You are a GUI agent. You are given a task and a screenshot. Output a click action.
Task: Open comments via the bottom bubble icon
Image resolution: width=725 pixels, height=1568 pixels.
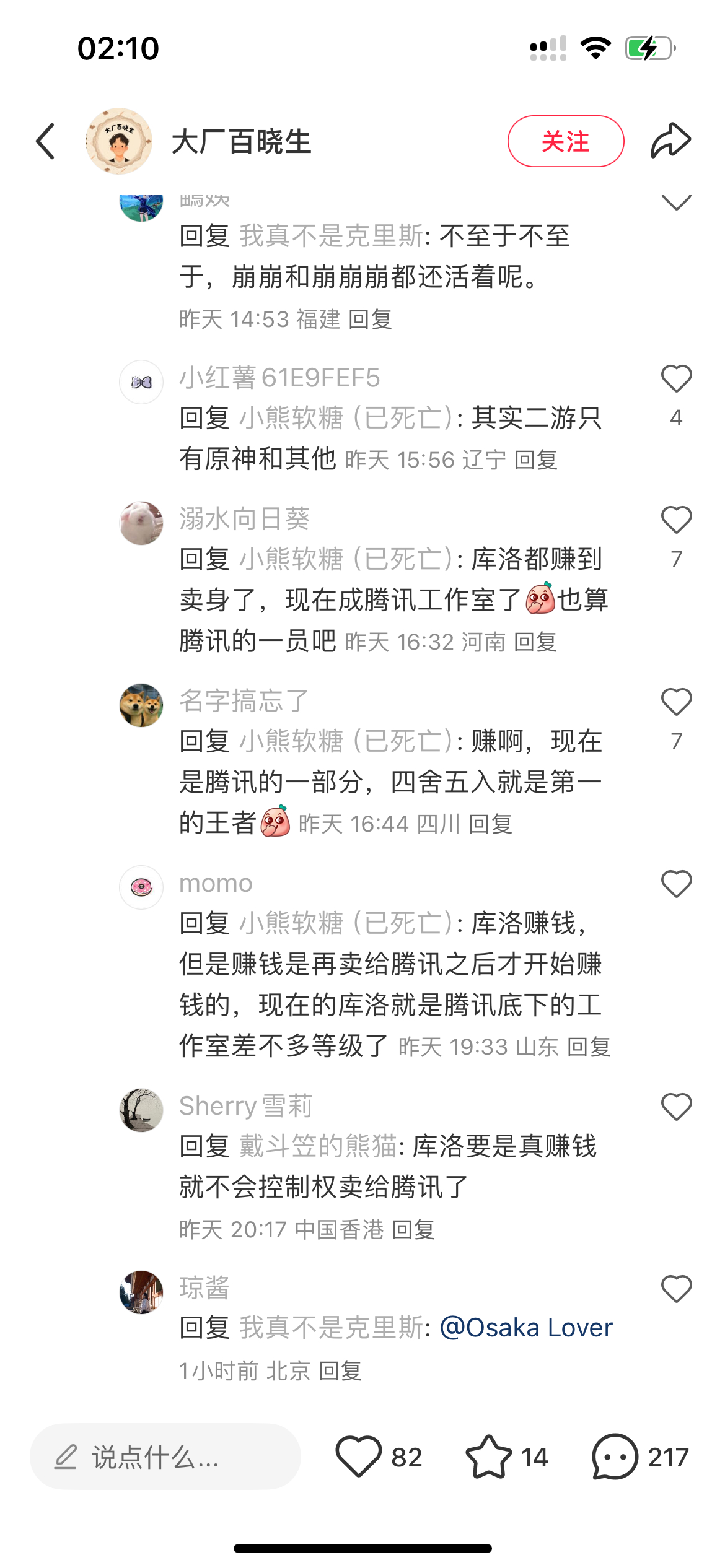click(x=615, y=1457)
